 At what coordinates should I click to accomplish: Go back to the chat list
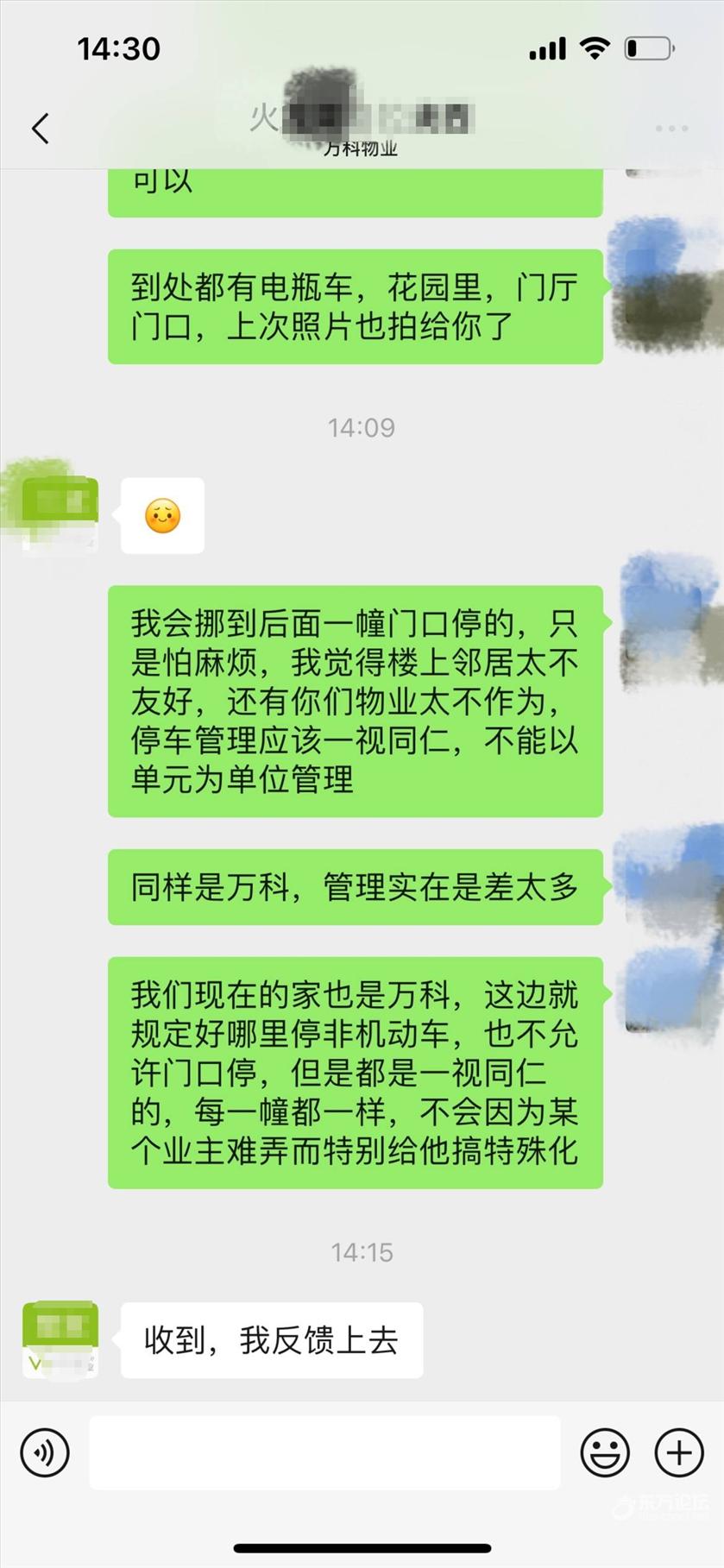pyautogui.click(x=40, y=129)
